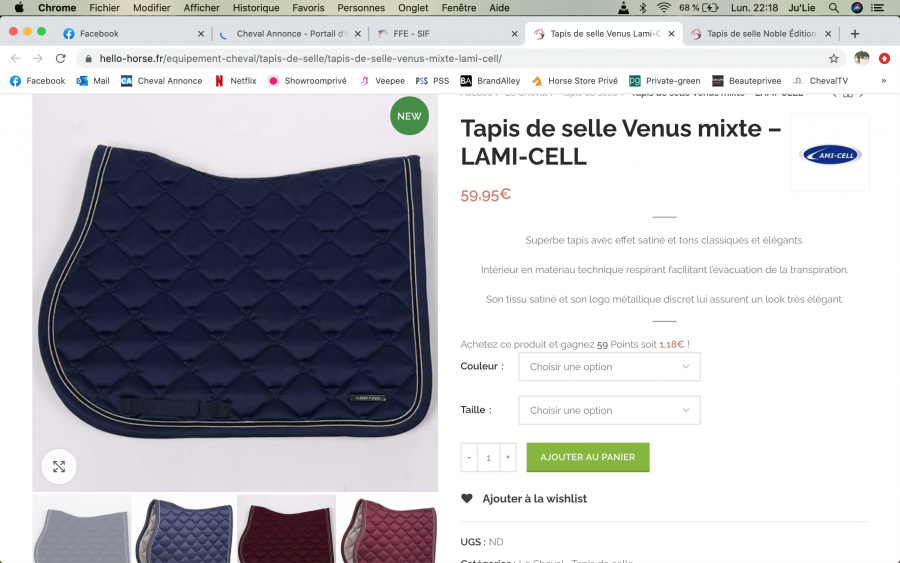
Task: Open the Couleur dropdown
Action: (609, 367)
